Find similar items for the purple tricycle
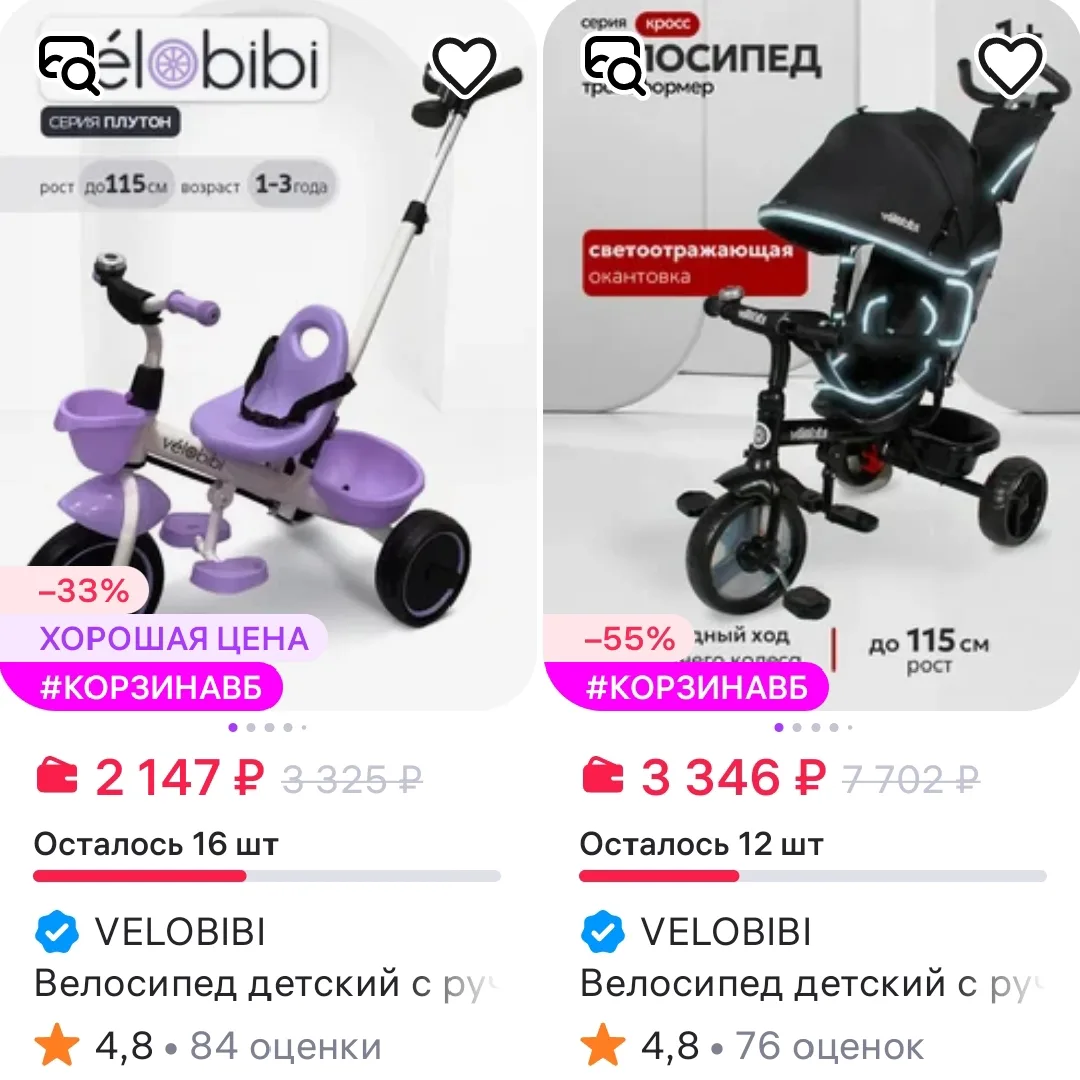The width and height of the screenshot is (1080, 1080). pyautogui.click(x=69, y=65)
